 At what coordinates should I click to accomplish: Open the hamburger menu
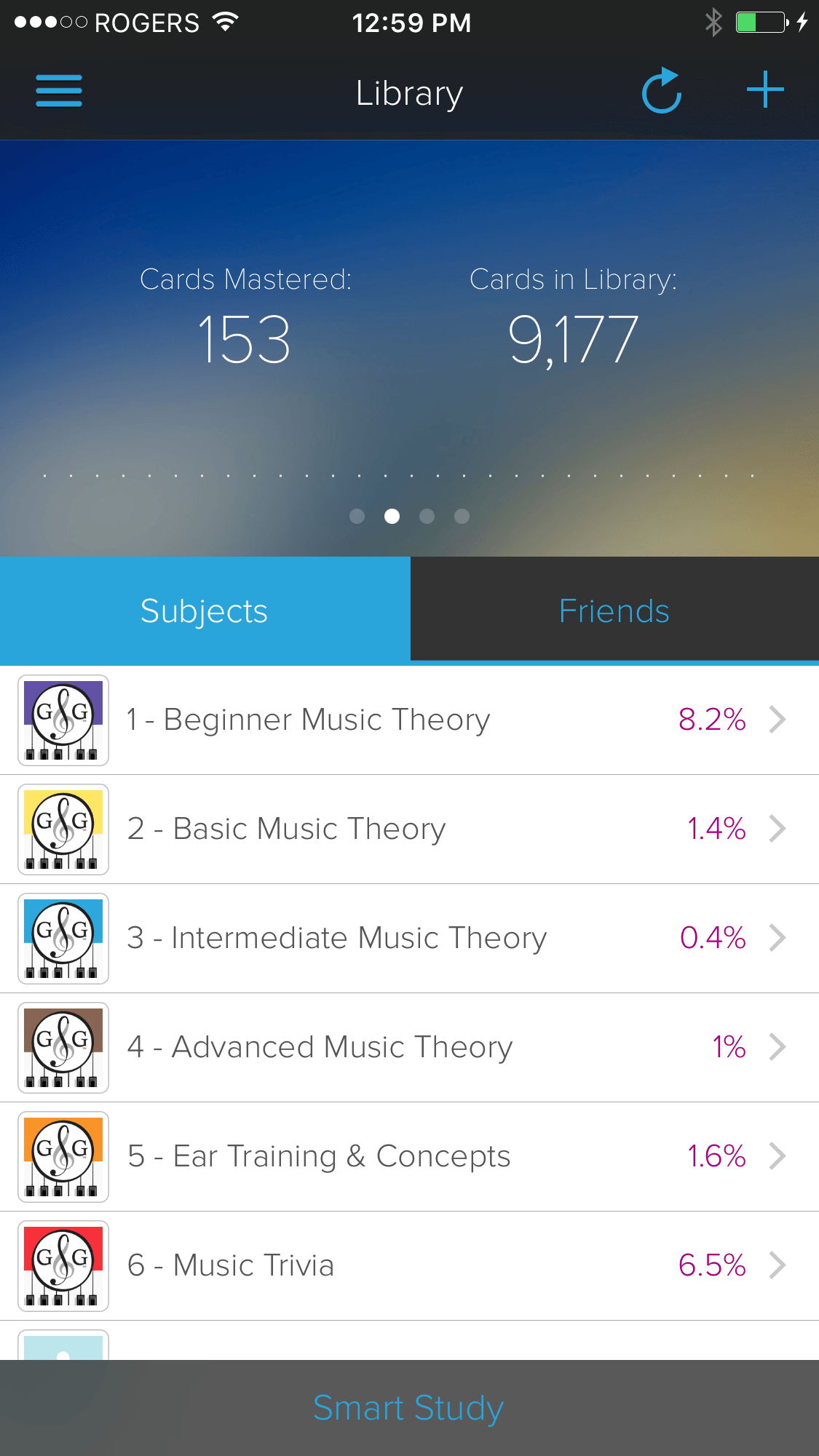[59, 91]
